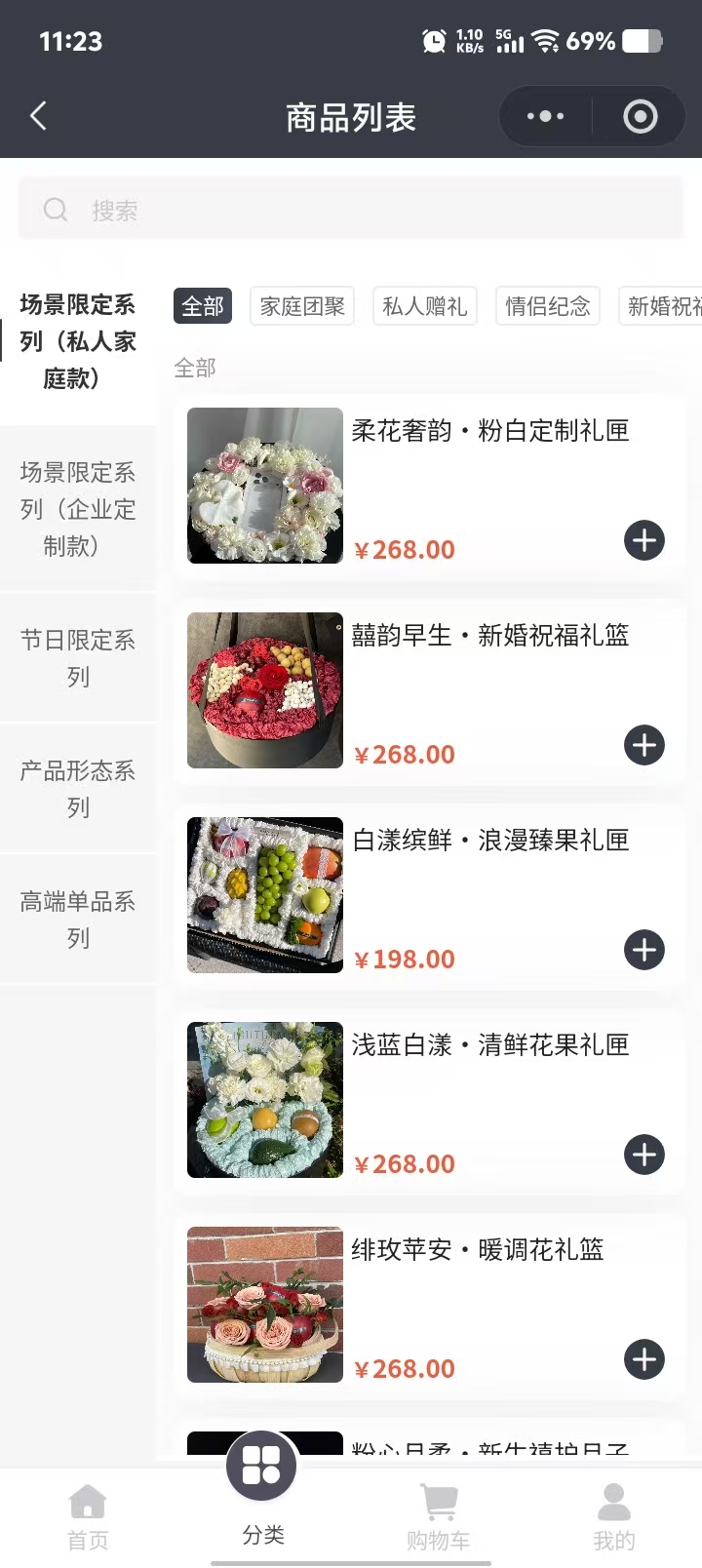Filter by the 家庭团聚 chip

coord(302,306)
